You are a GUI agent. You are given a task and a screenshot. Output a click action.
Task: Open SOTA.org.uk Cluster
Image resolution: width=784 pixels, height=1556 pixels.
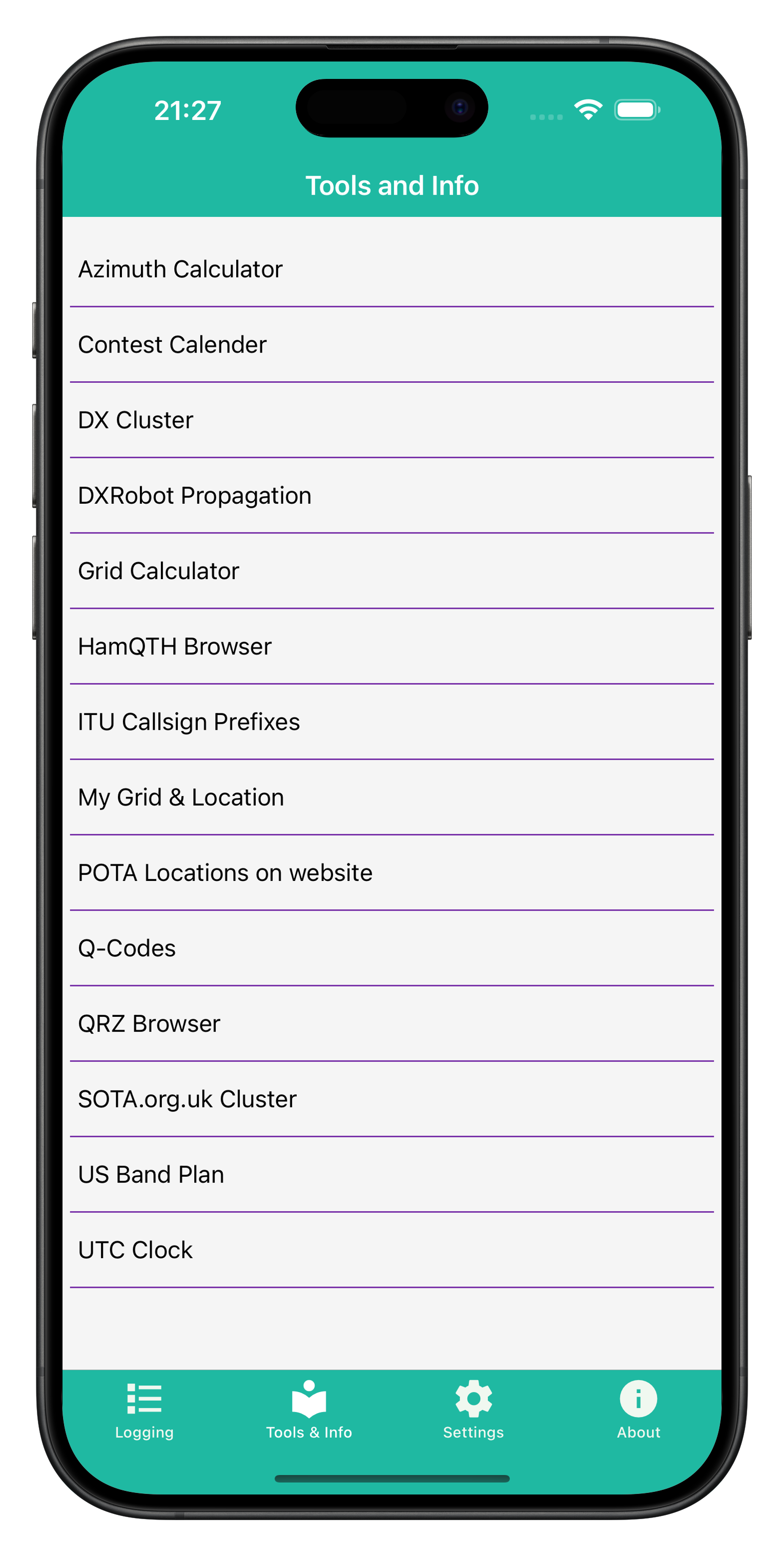(x=187, y=1100)
